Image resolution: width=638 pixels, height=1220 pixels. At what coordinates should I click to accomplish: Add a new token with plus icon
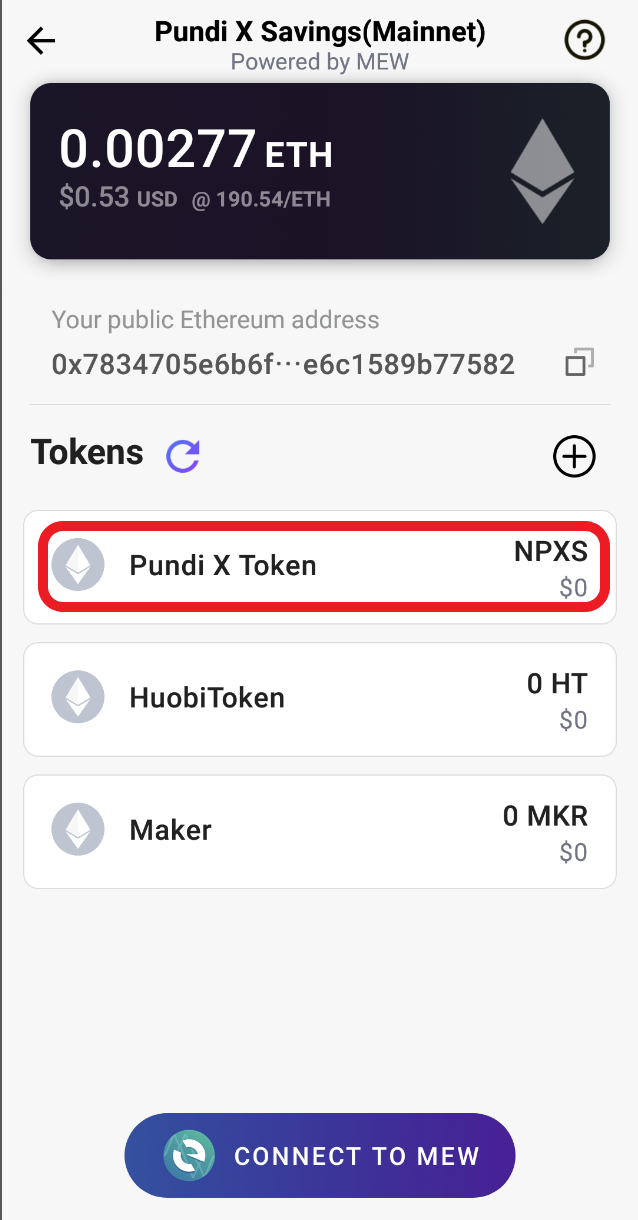click(574, 456)
